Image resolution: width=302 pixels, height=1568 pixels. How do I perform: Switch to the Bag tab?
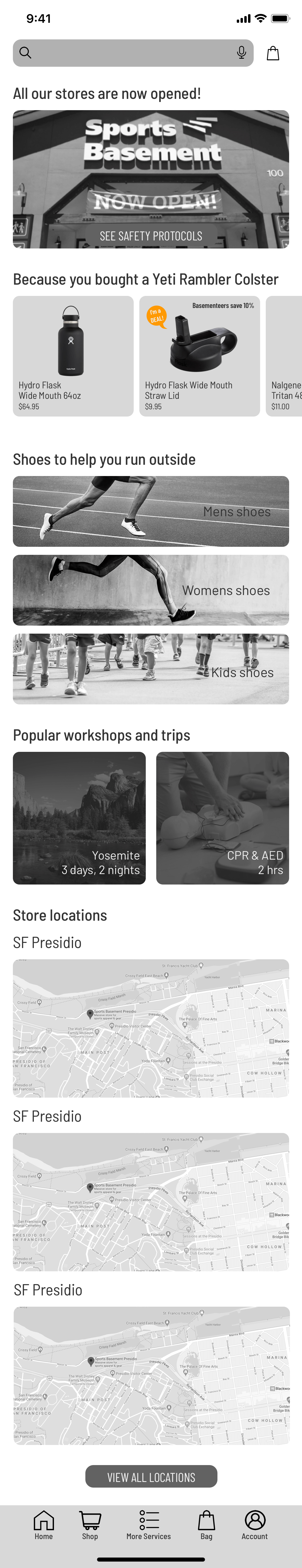(x=206, y=1525)
